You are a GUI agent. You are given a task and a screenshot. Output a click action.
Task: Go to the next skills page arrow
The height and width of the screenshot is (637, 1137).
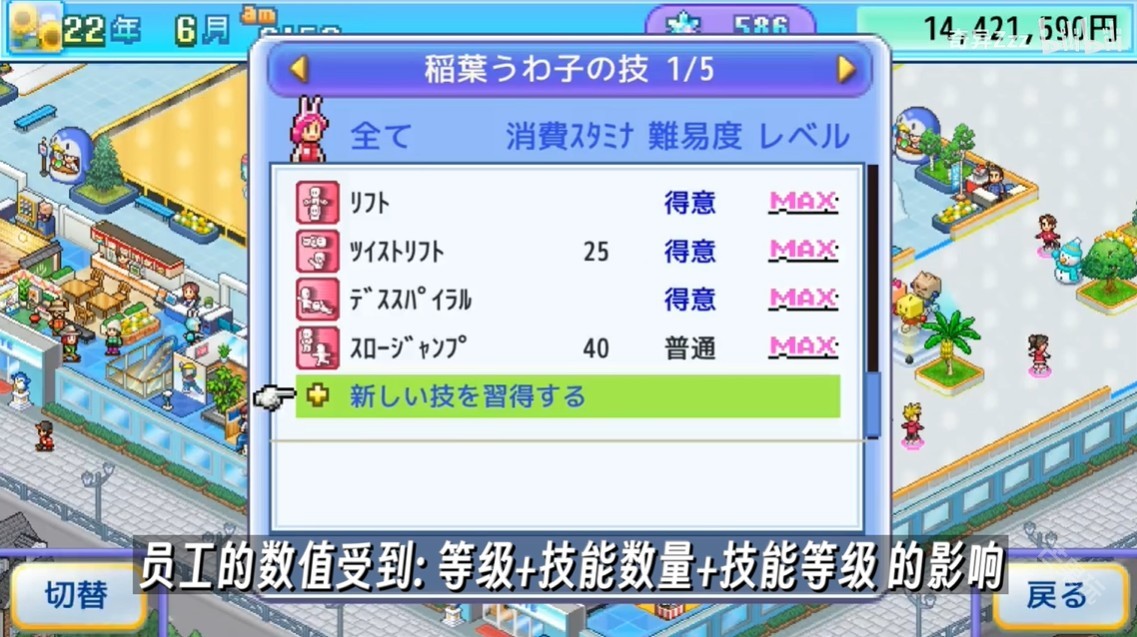pos(846,69)
